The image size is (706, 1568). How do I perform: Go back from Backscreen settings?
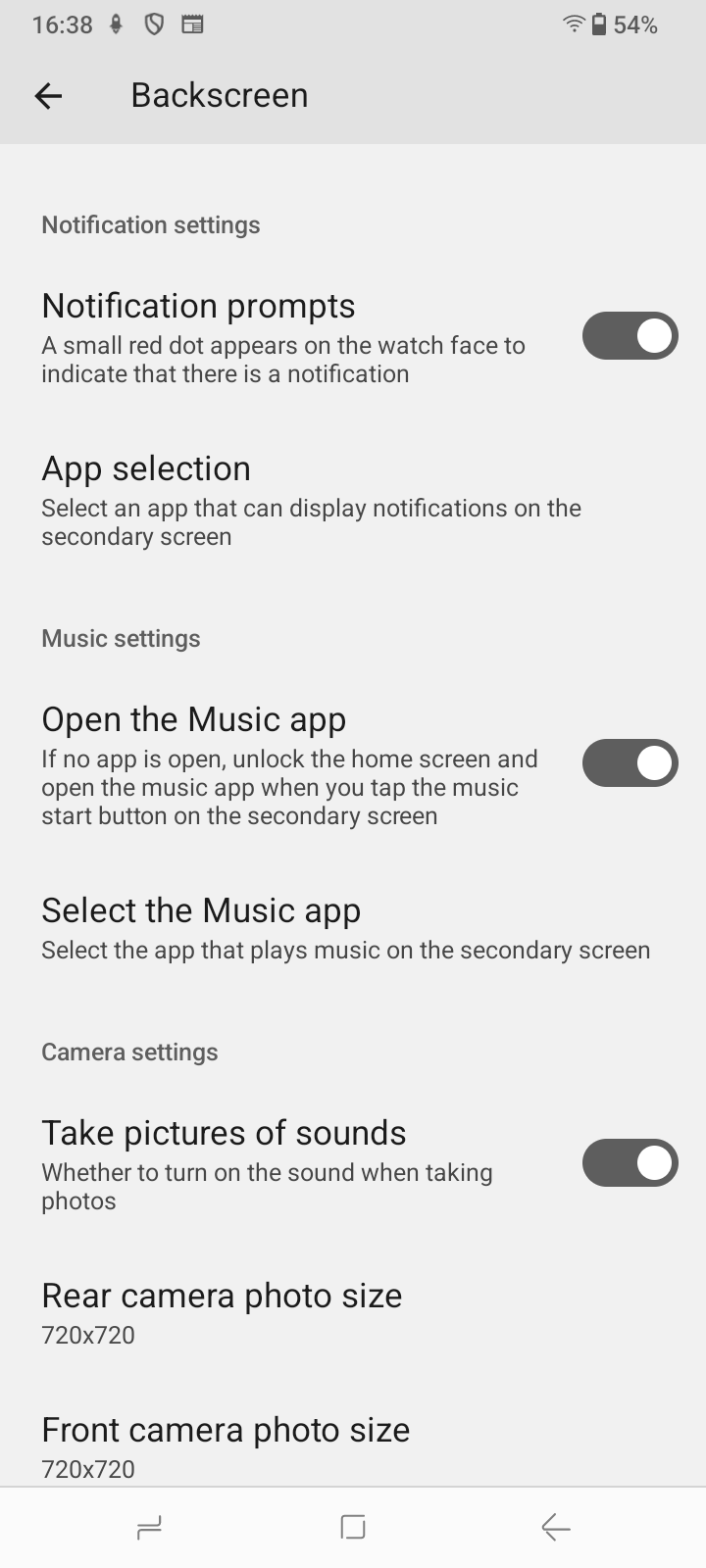tap(48, 95)
